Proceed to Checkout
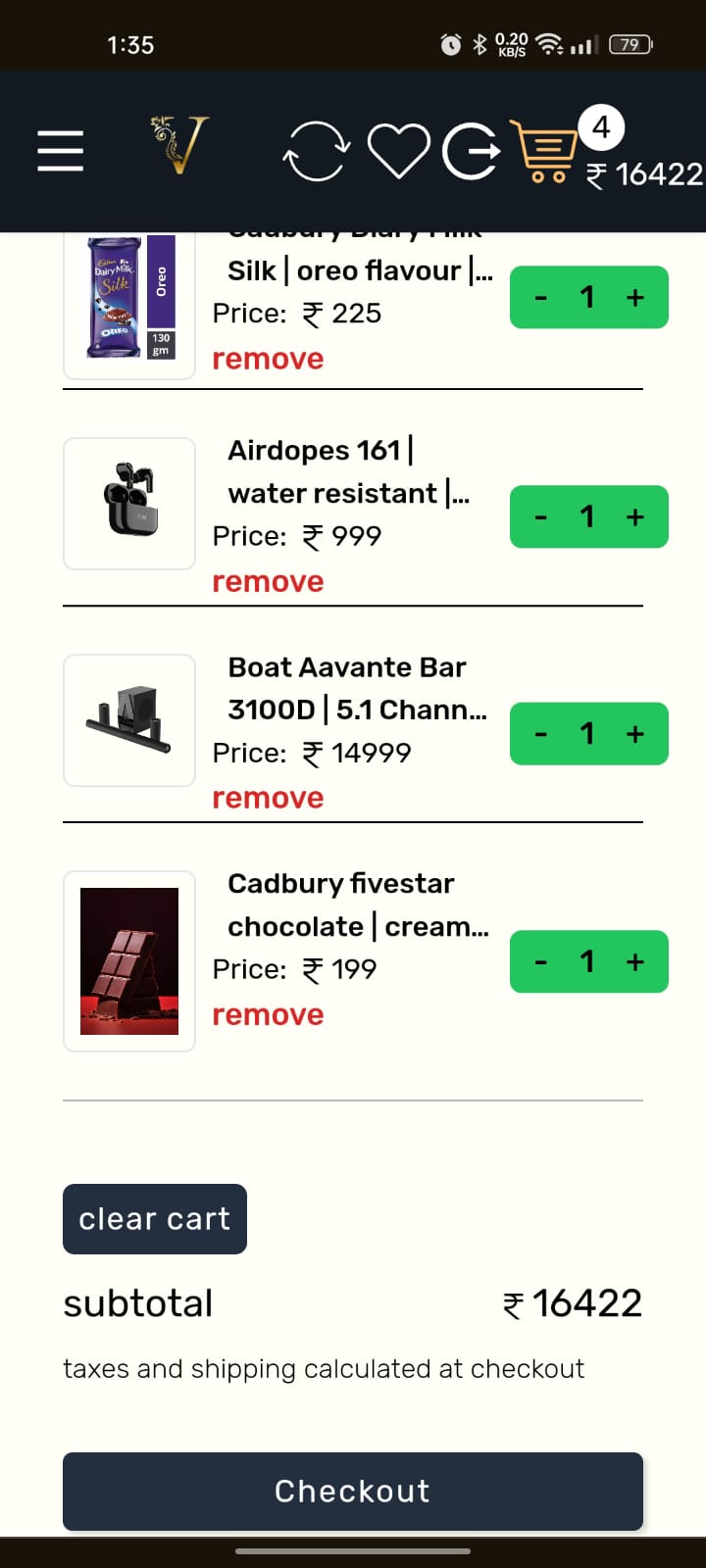The image size is (706, 1568). point(353,1491)
